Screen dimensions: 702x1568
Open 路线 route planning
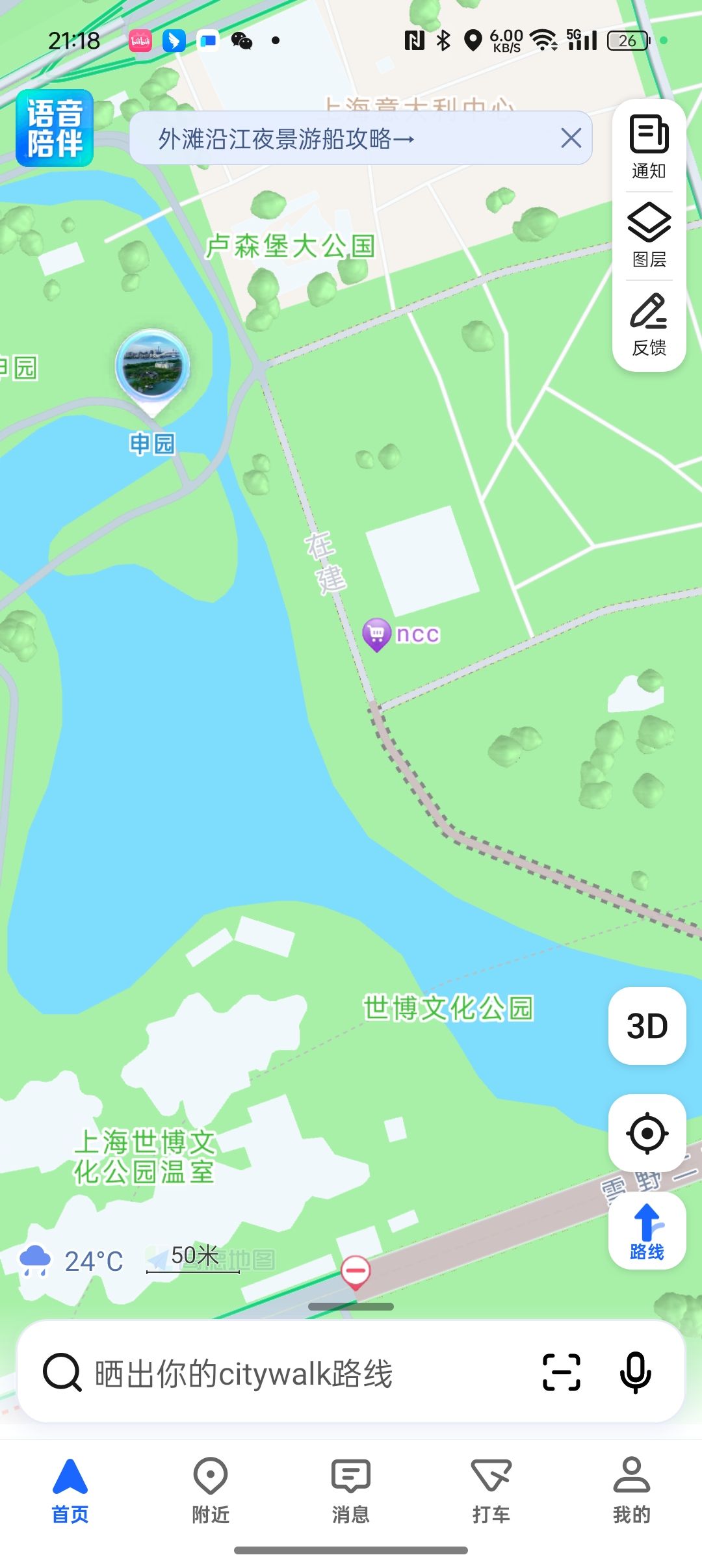[647, 1231]
